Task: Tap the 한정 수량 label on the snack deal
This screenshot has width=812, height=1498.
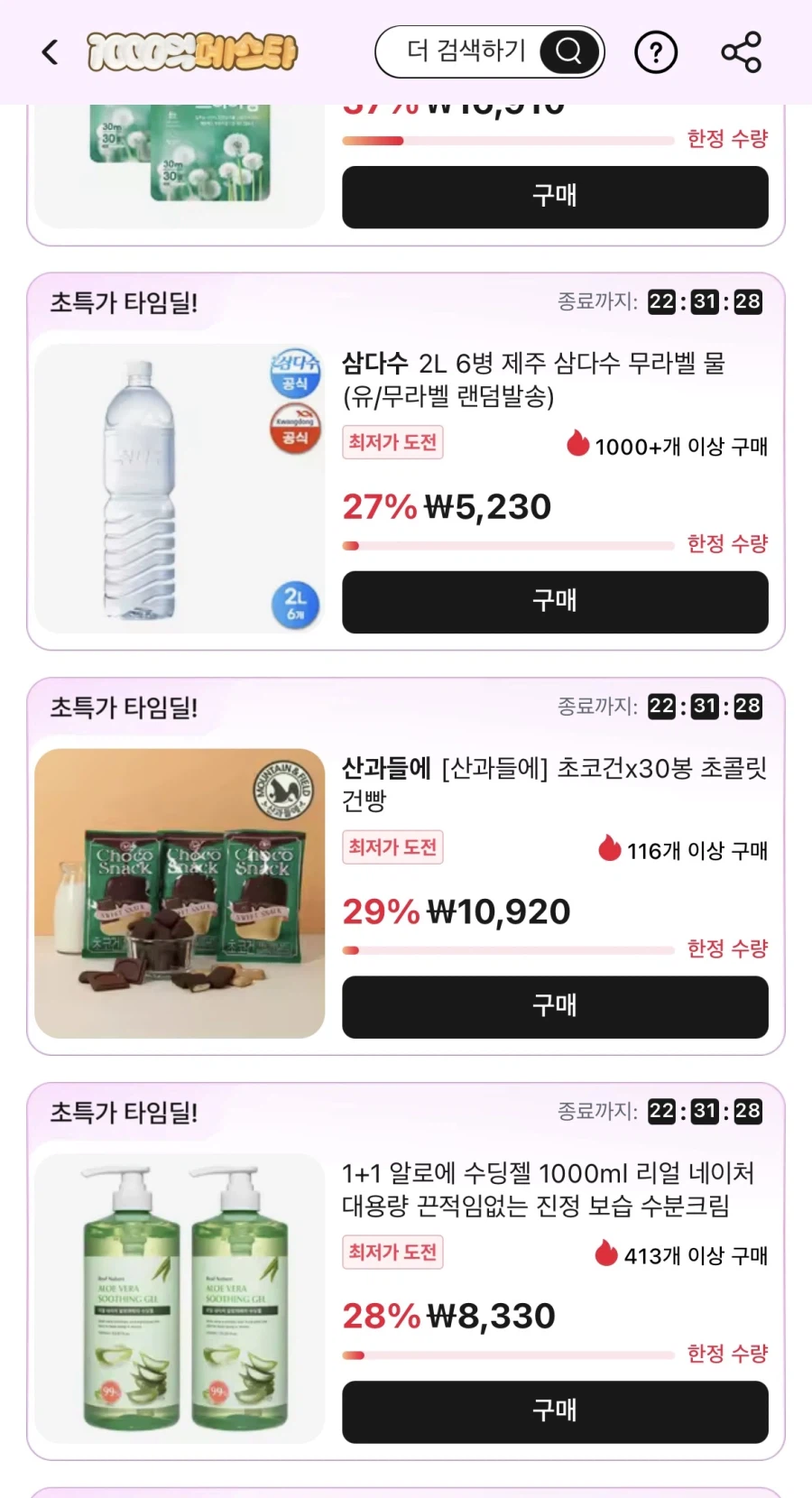Action: tap(727, 948)
